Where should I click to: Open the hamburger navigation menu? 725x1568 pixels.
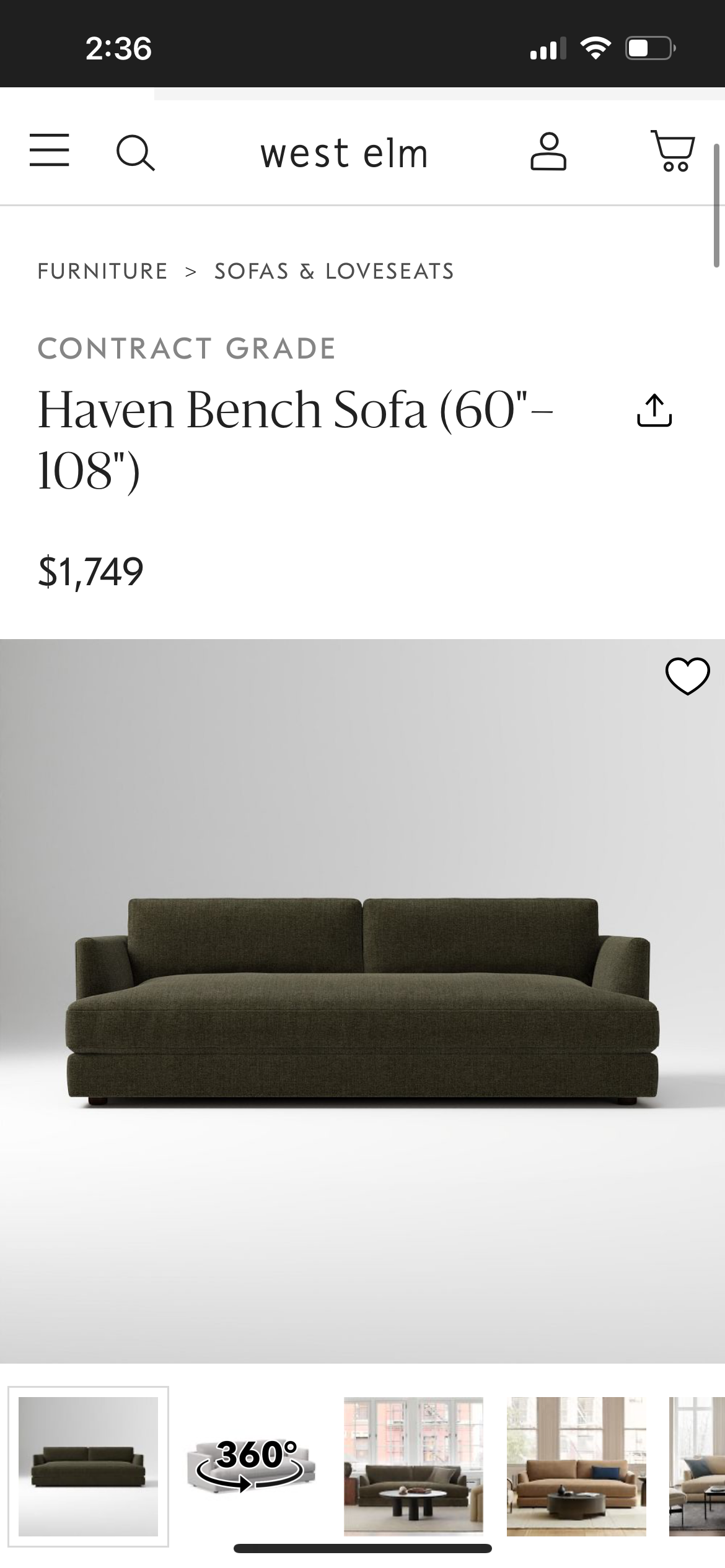click(x=49, y=150)
